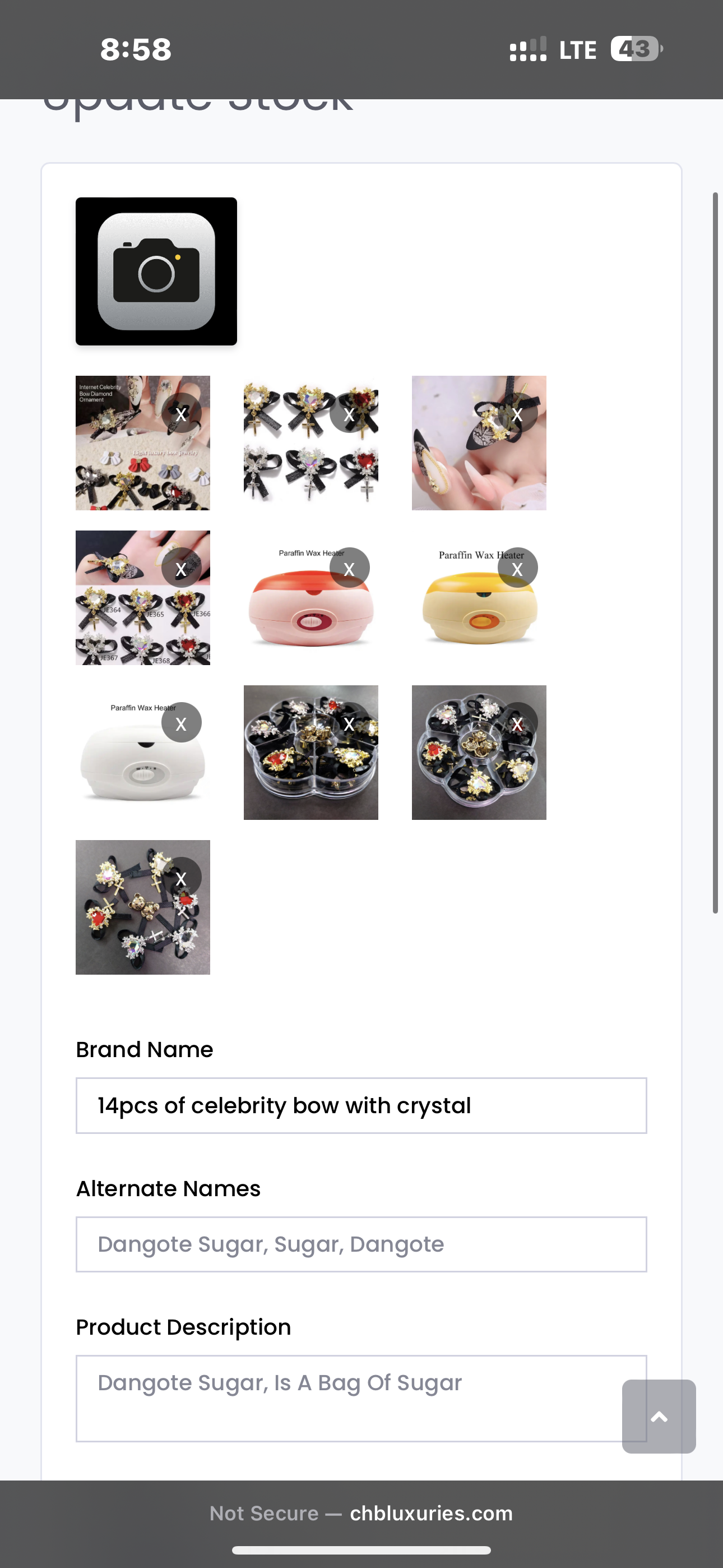Remove the JE364 labeled bows image
The height and width of the screenshot is (1568, 723).
click(x=180, y=569)
